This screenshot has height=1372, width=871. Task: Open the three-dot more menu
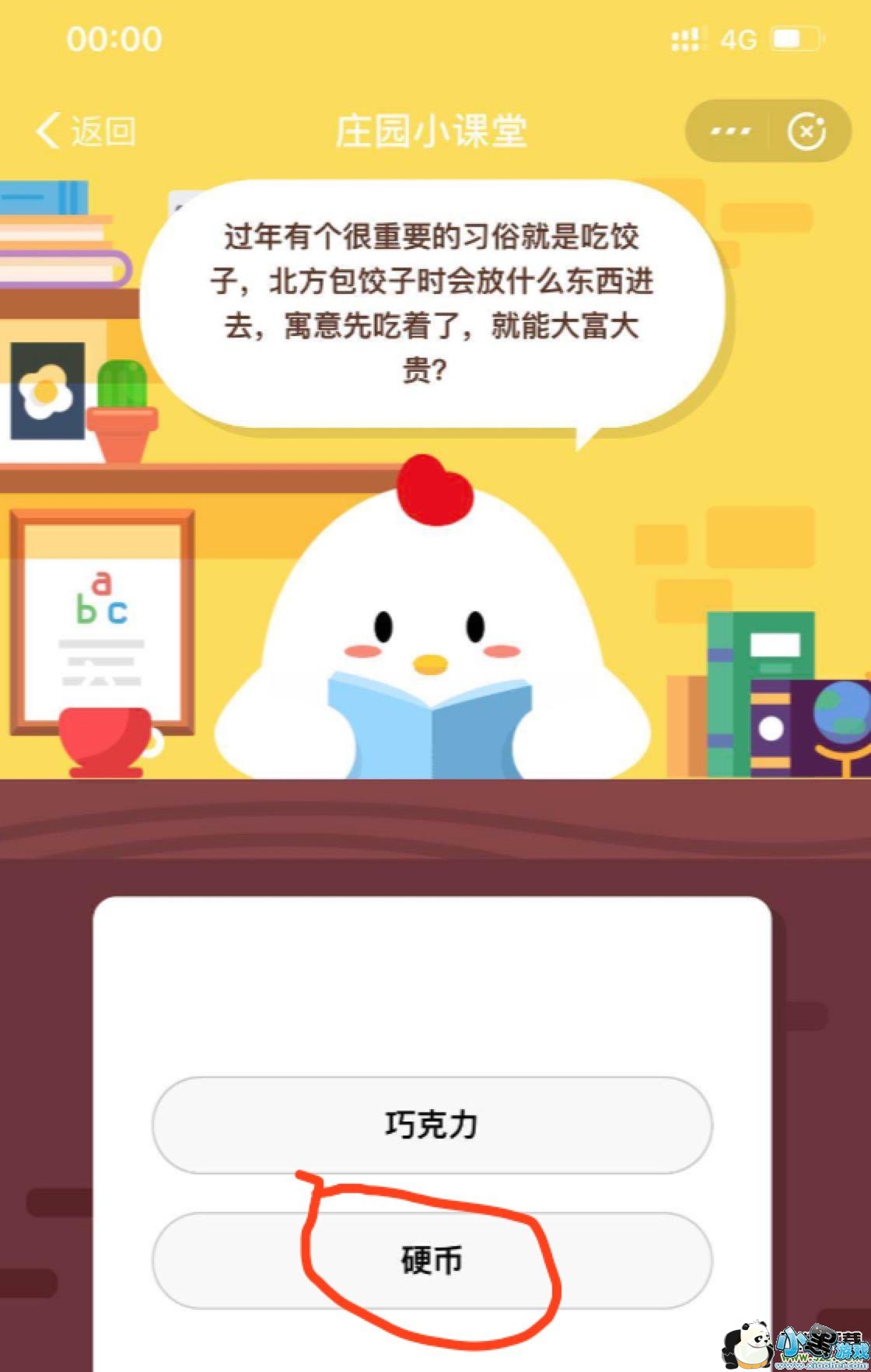(730, 131)
